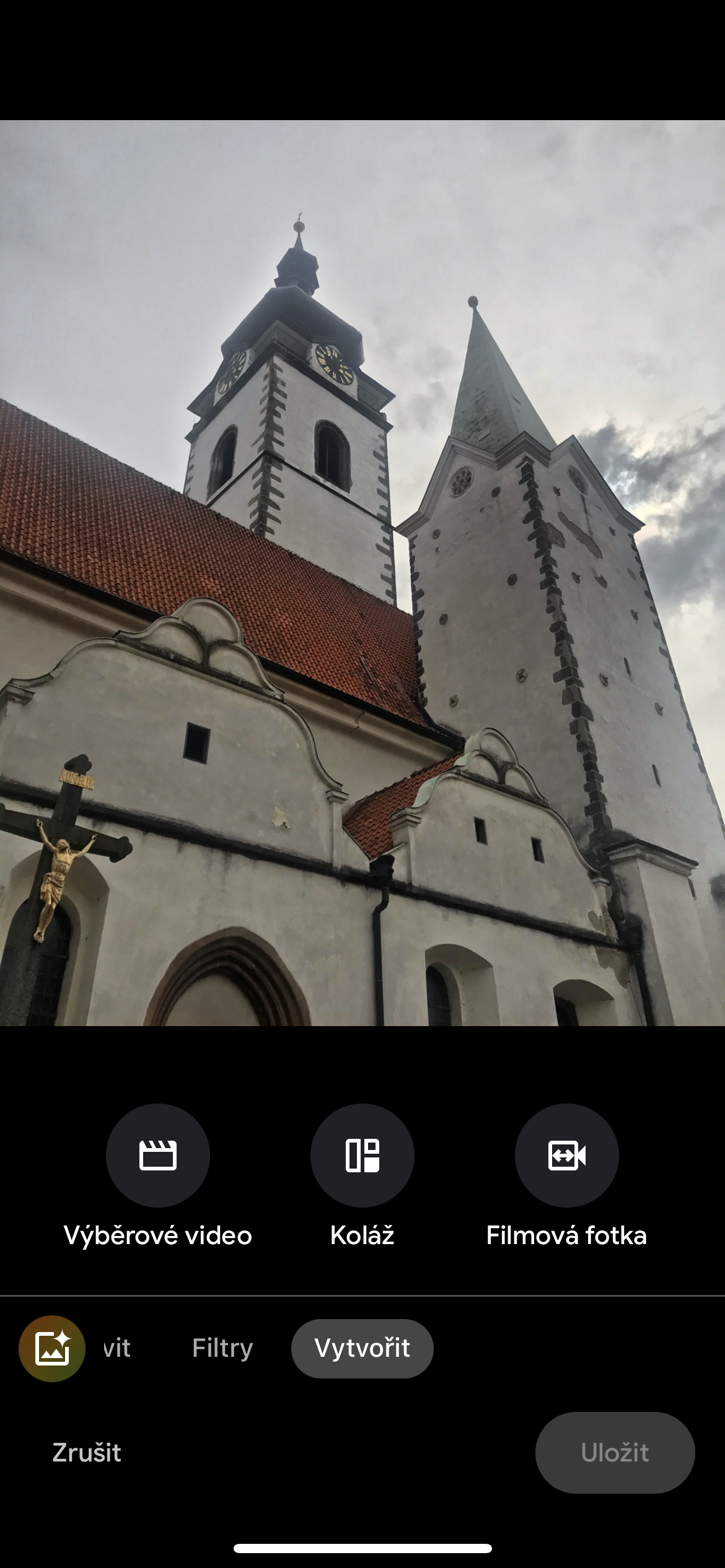The image size is (725, 1568).
Task: Create a Koláž collage
Action: (362, 1155)
